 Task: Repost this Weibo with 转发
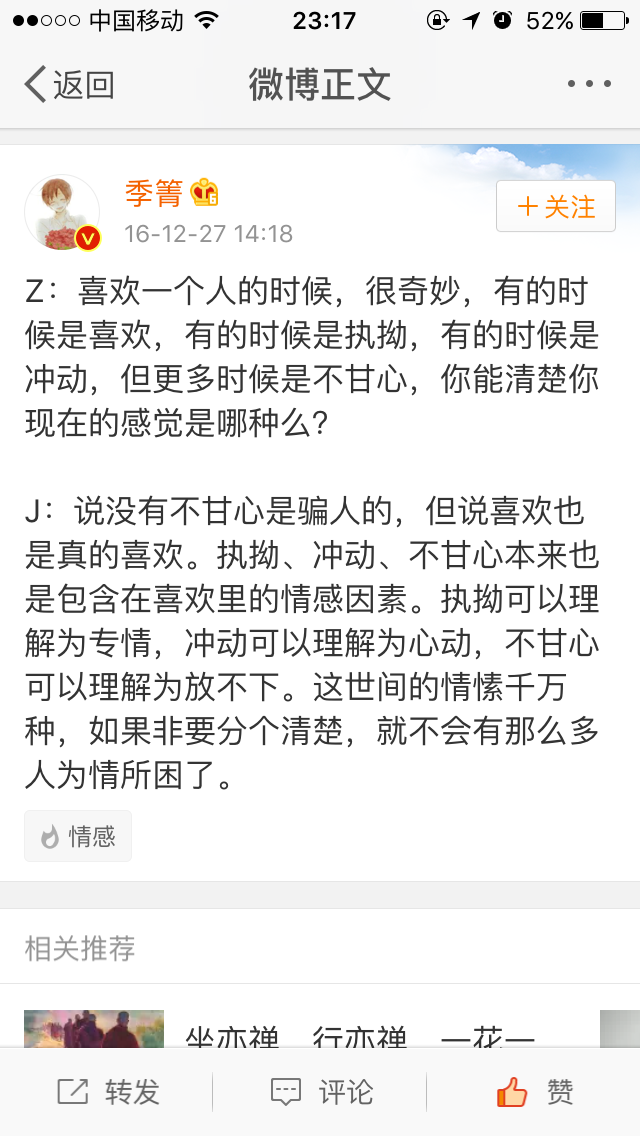coord(108,1092)
